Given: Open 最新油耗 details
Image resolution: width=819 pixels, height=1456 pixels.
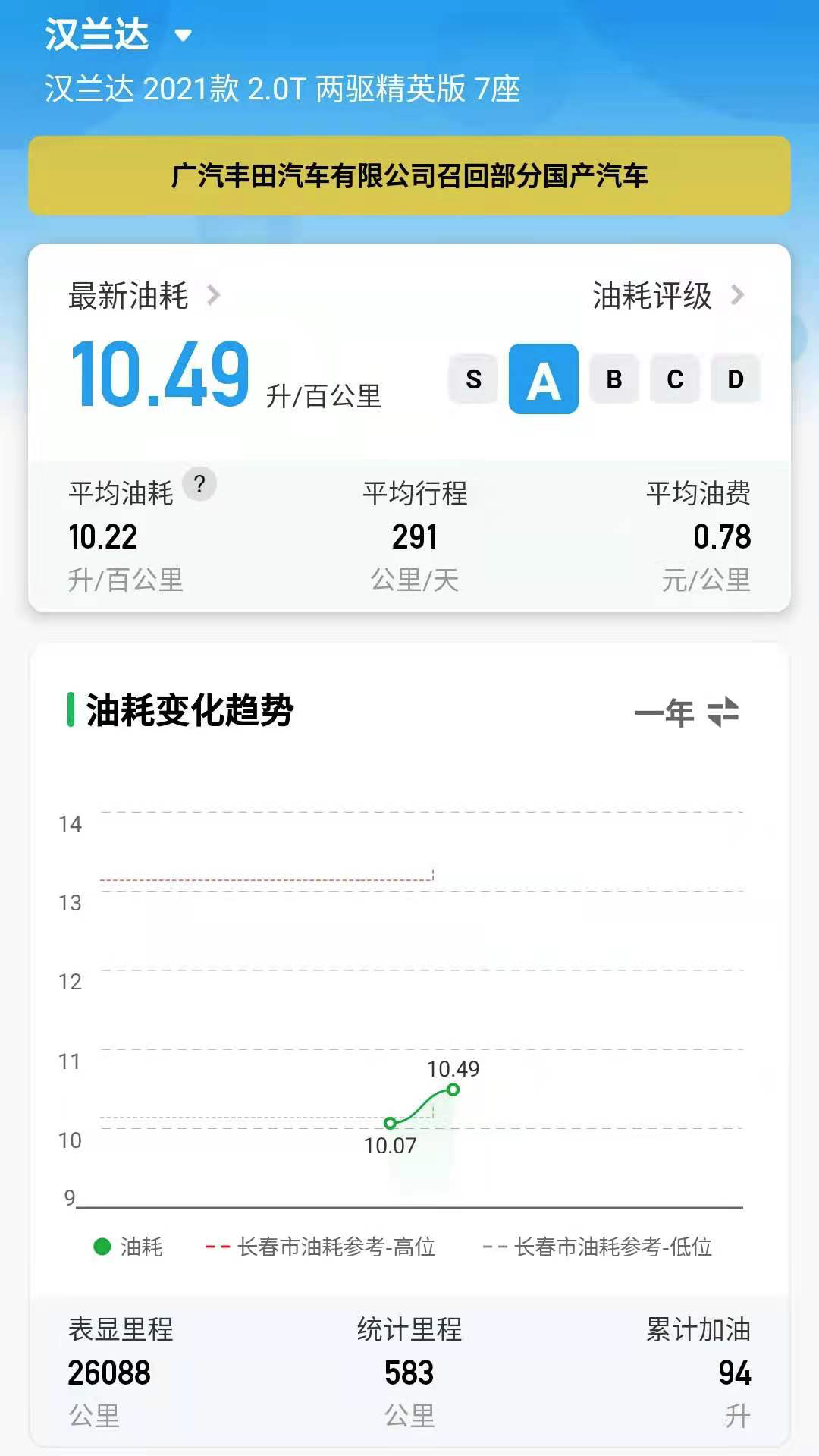Looking at the screenshot, I should (144, 295).
